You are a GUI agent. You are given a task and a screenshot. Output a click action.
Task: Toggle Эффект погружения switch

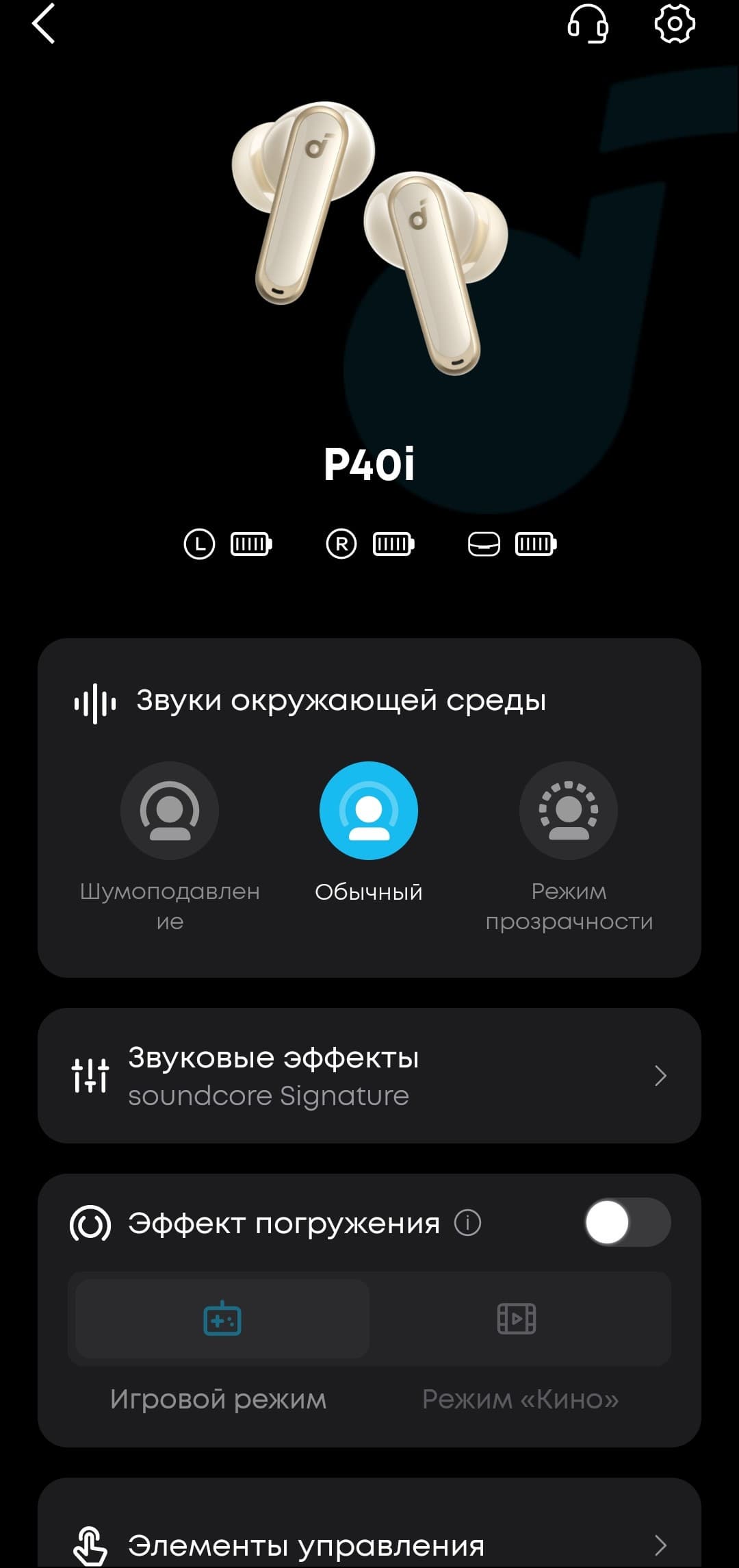tap(627, 1223)
